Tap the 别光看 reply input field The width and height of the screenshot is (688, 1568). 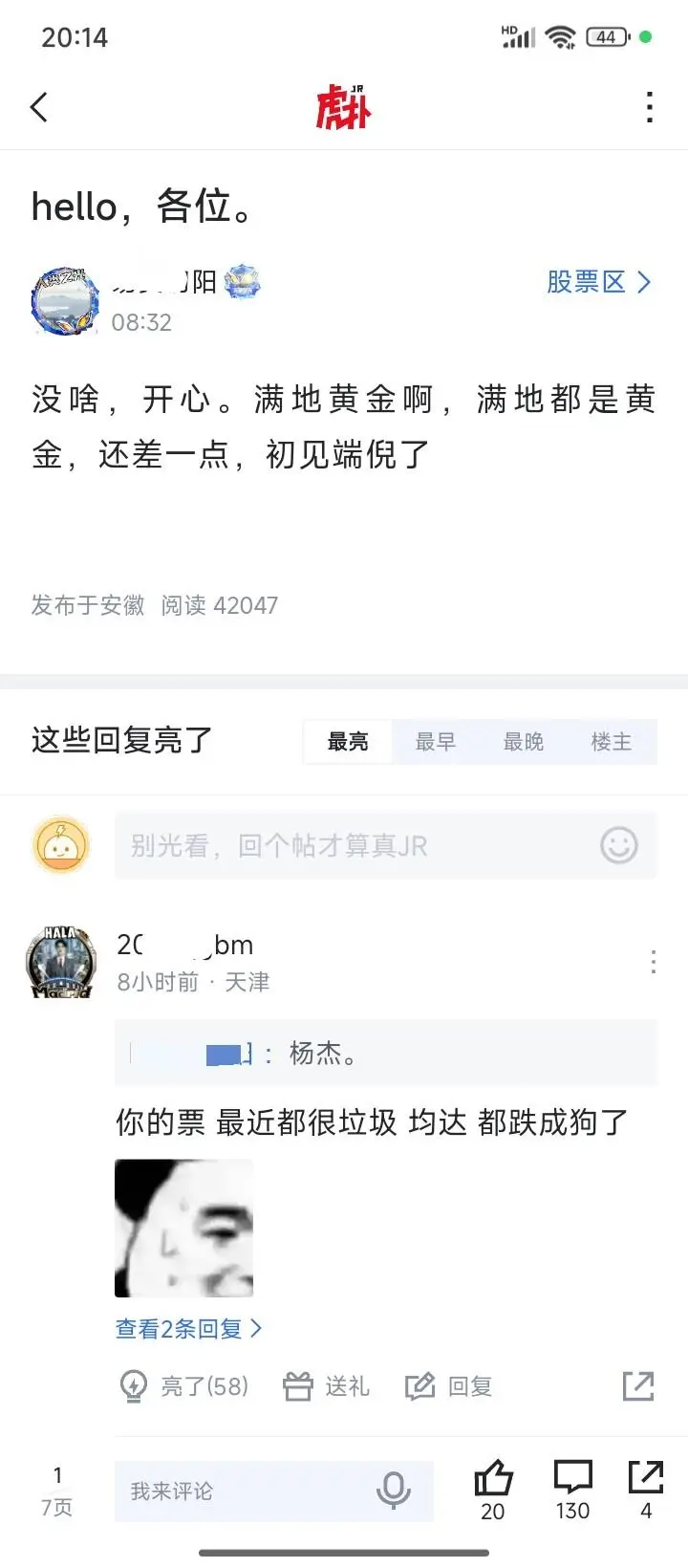(x=354, y=846)
